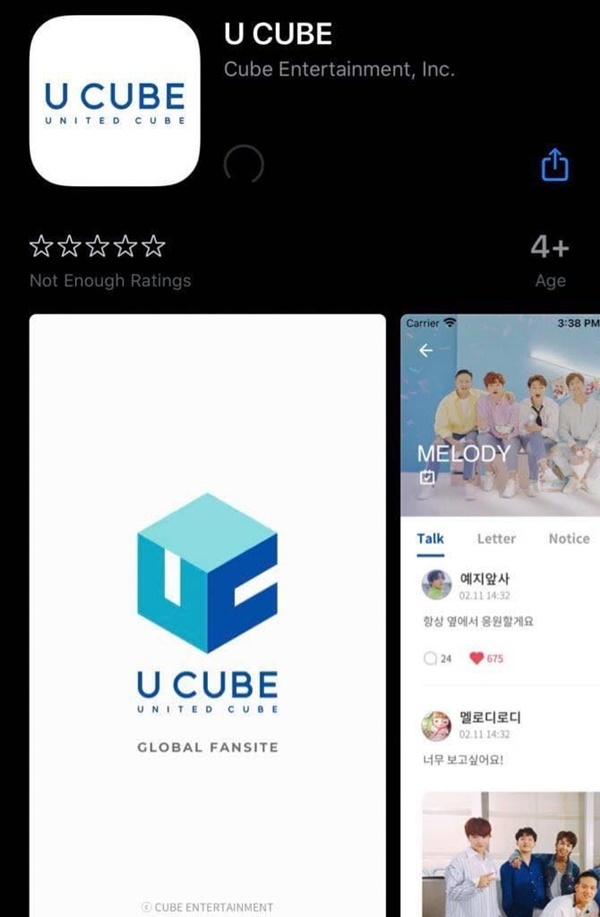Screen dimensions: 600x917
Task: Open Cube Entertainment, Inc. developer page
Action: tap(339, 70)
